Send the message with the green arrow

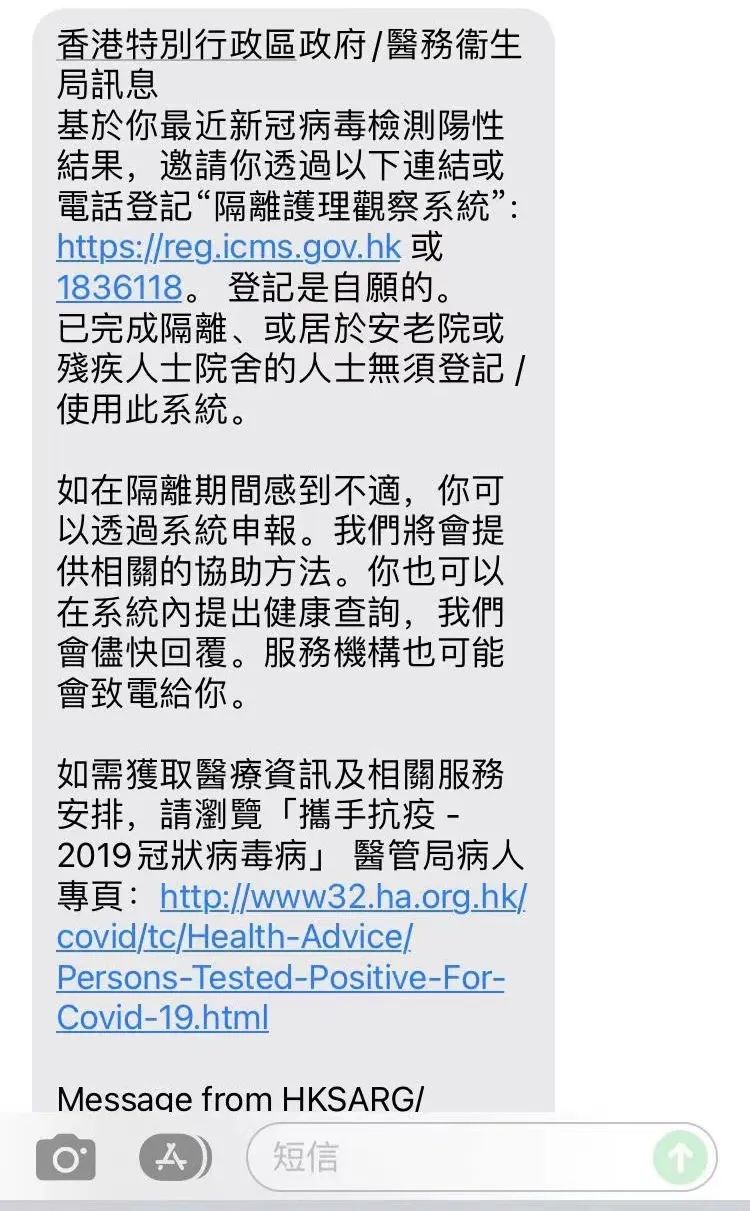680,1158
